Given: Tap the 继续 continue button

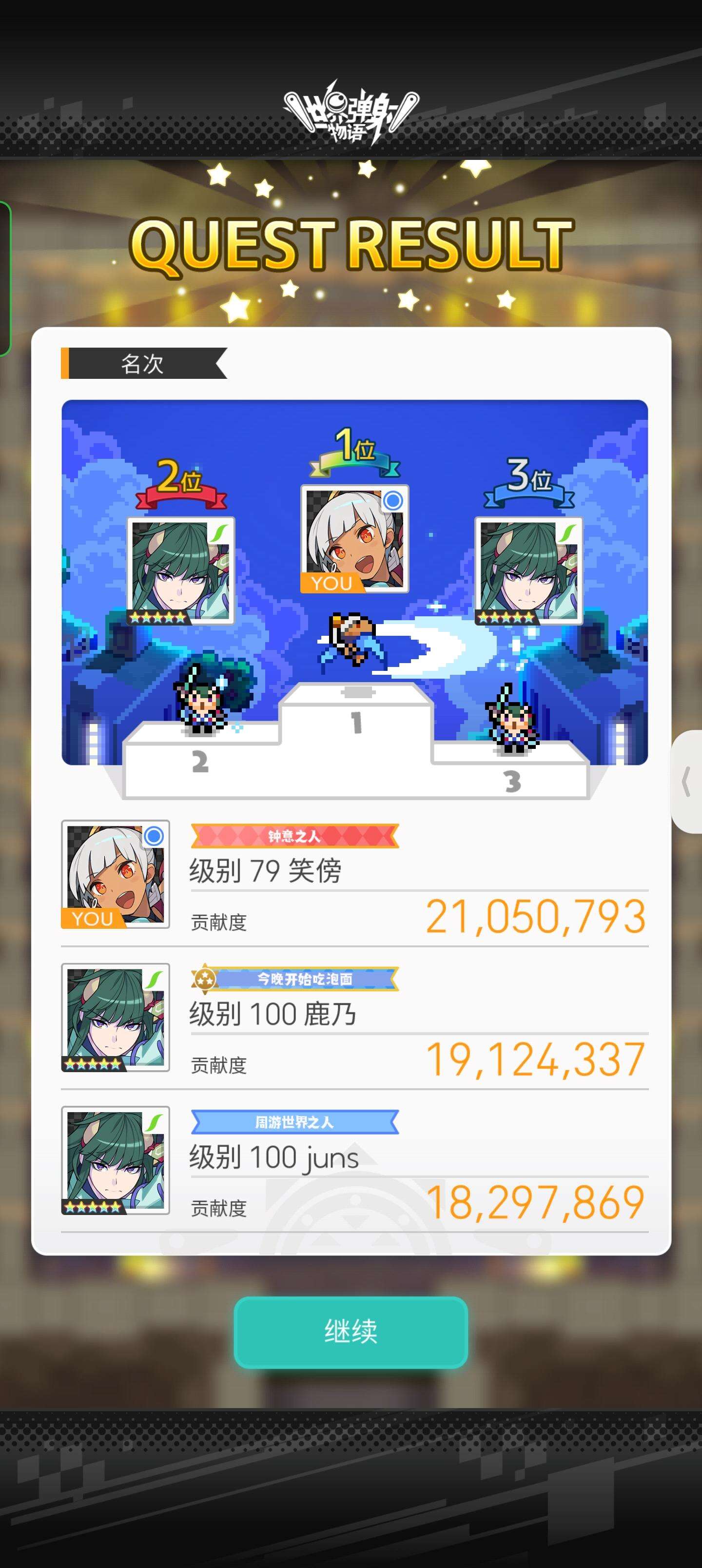Looking at the screenshot, I should (351, 1331).
